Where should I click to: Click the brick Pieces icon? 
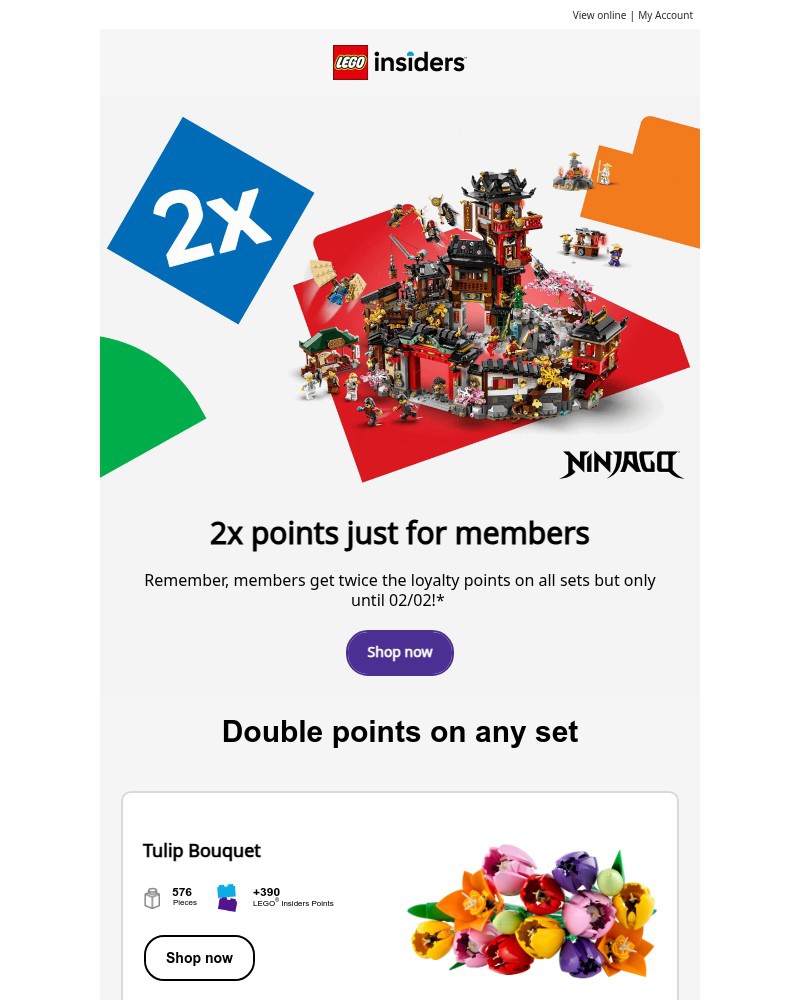point(152,898)
